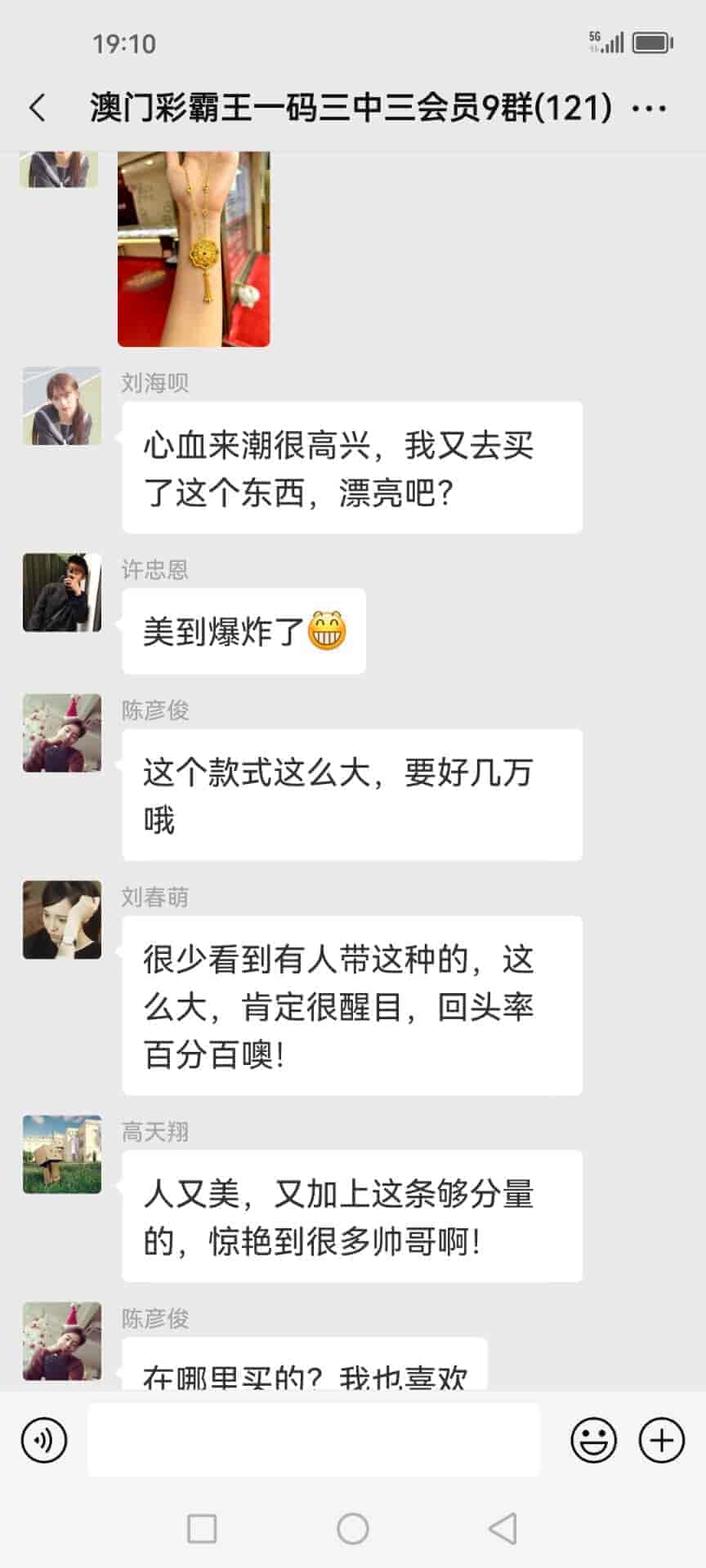Open the emoji sticker panel
This screenshot has height=1568, width=706.
(x=593, y=1440)
